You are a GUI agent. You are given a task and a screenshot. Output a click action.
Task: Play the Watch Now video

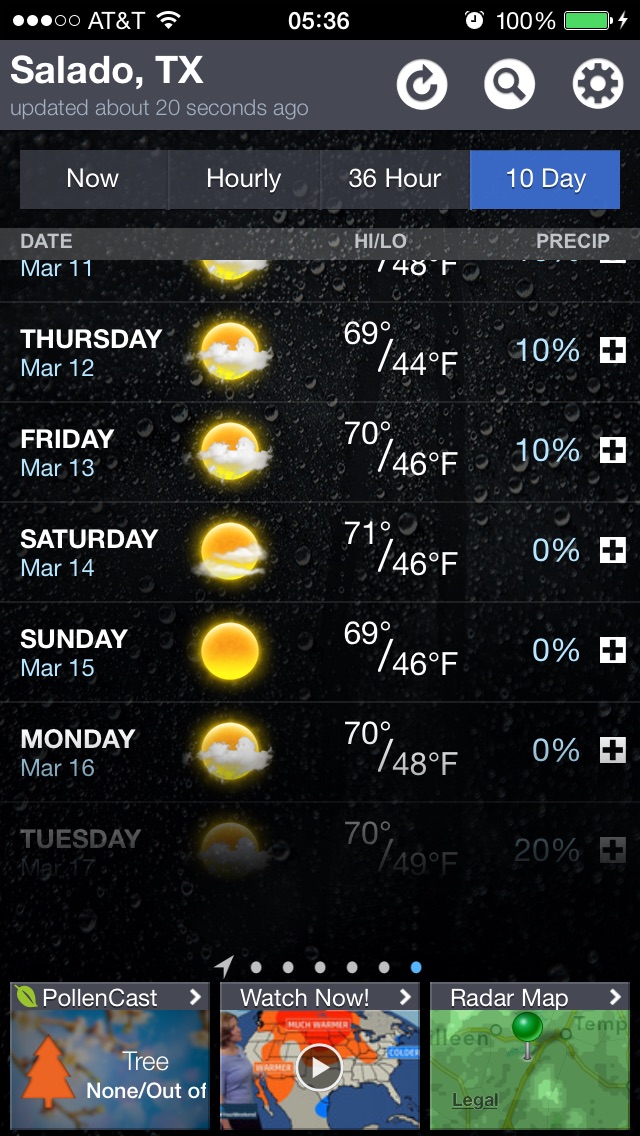[x=319, y=1067]
